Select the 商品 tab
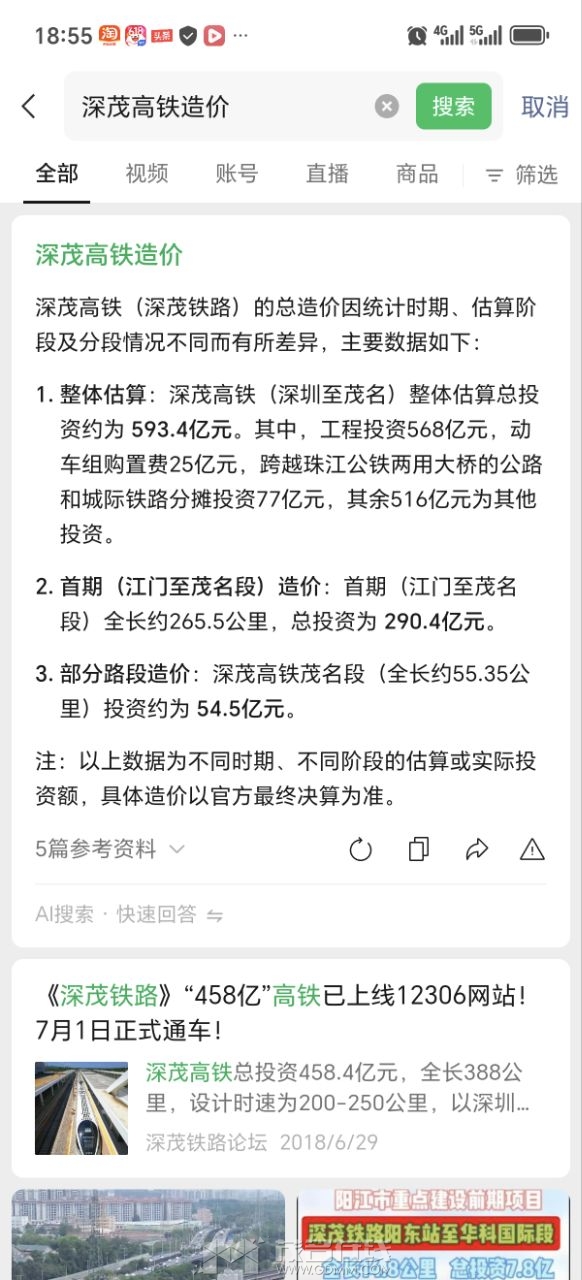This screenshot has width=582, height=1280. point(417,174)
